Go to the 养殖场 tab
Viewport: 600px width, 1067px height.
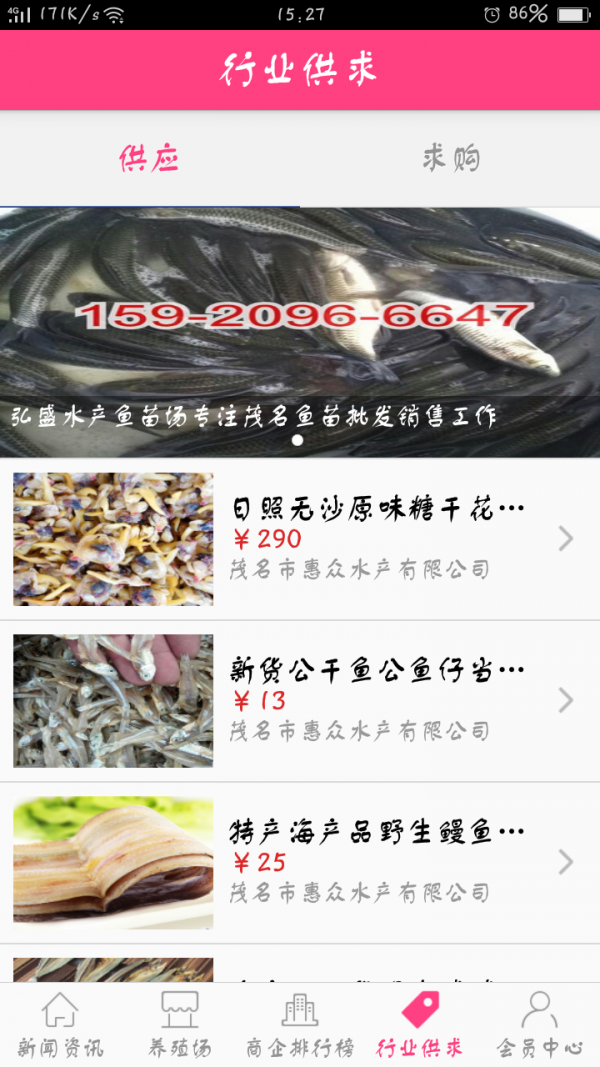[180, 1025]
